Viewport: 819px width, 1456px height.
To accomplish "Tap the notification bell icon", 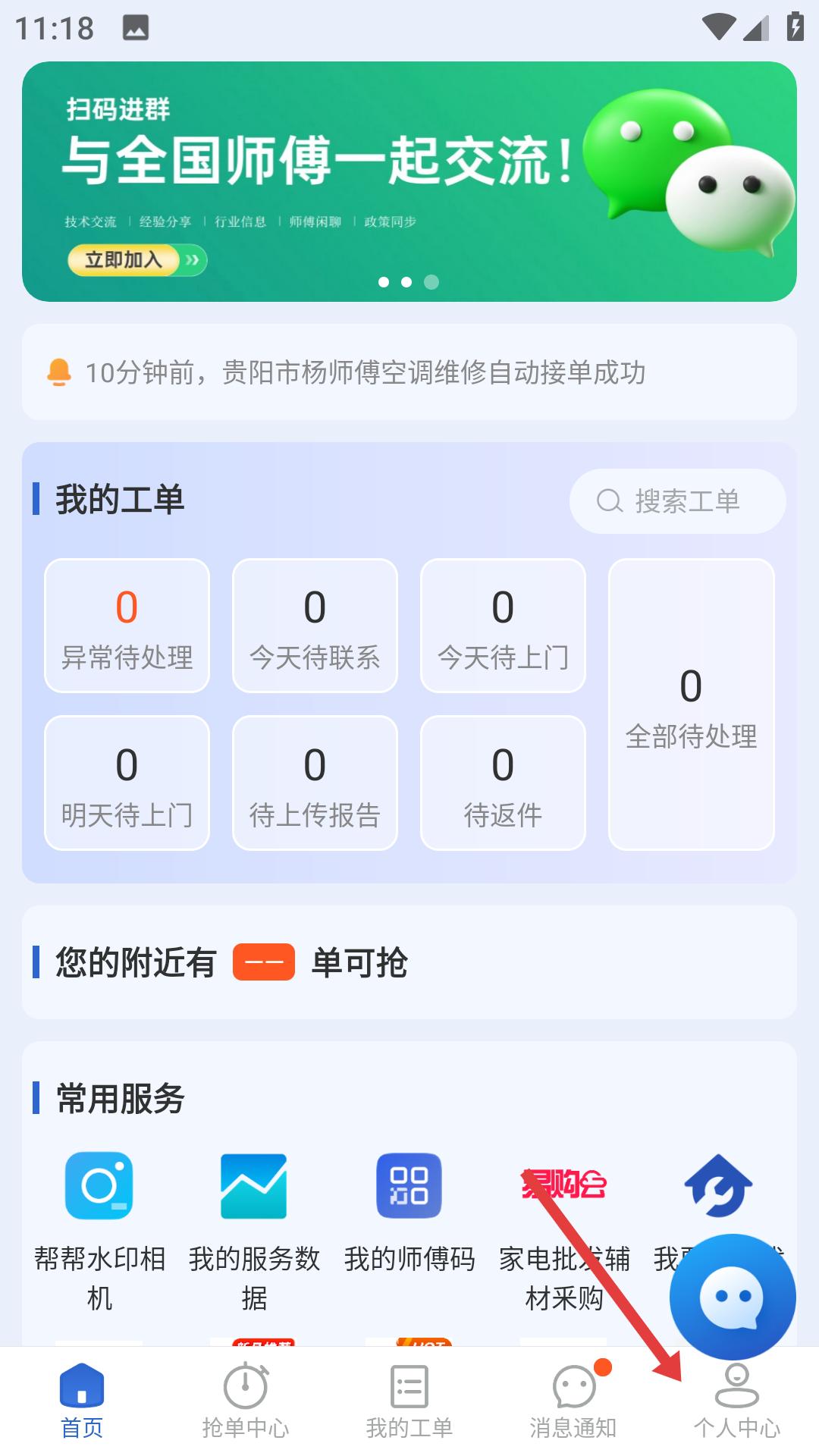I will tap(59, 372).
